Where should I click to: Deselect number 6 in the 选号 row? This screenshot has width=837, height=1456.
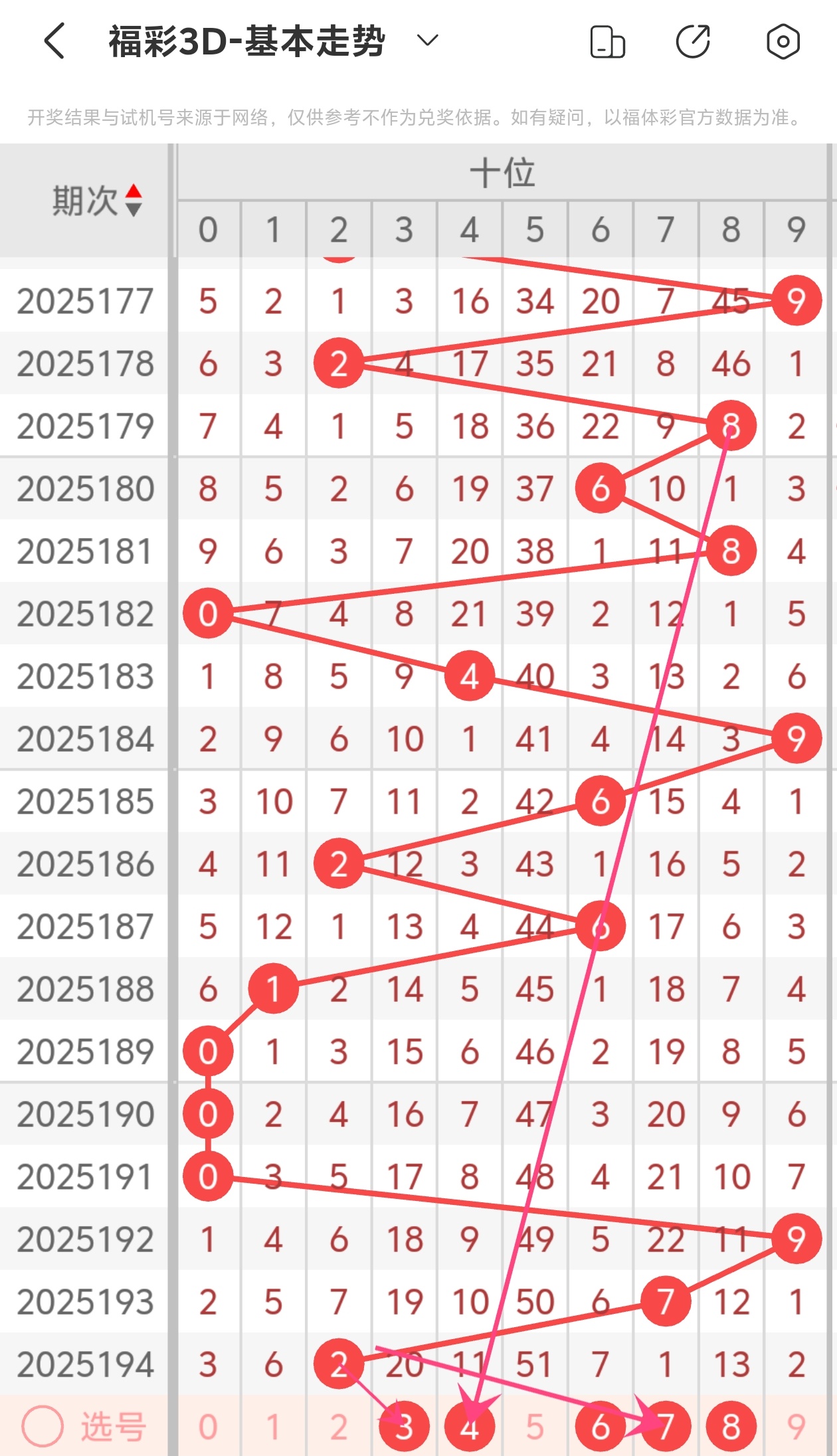[x=601, y=1427]
